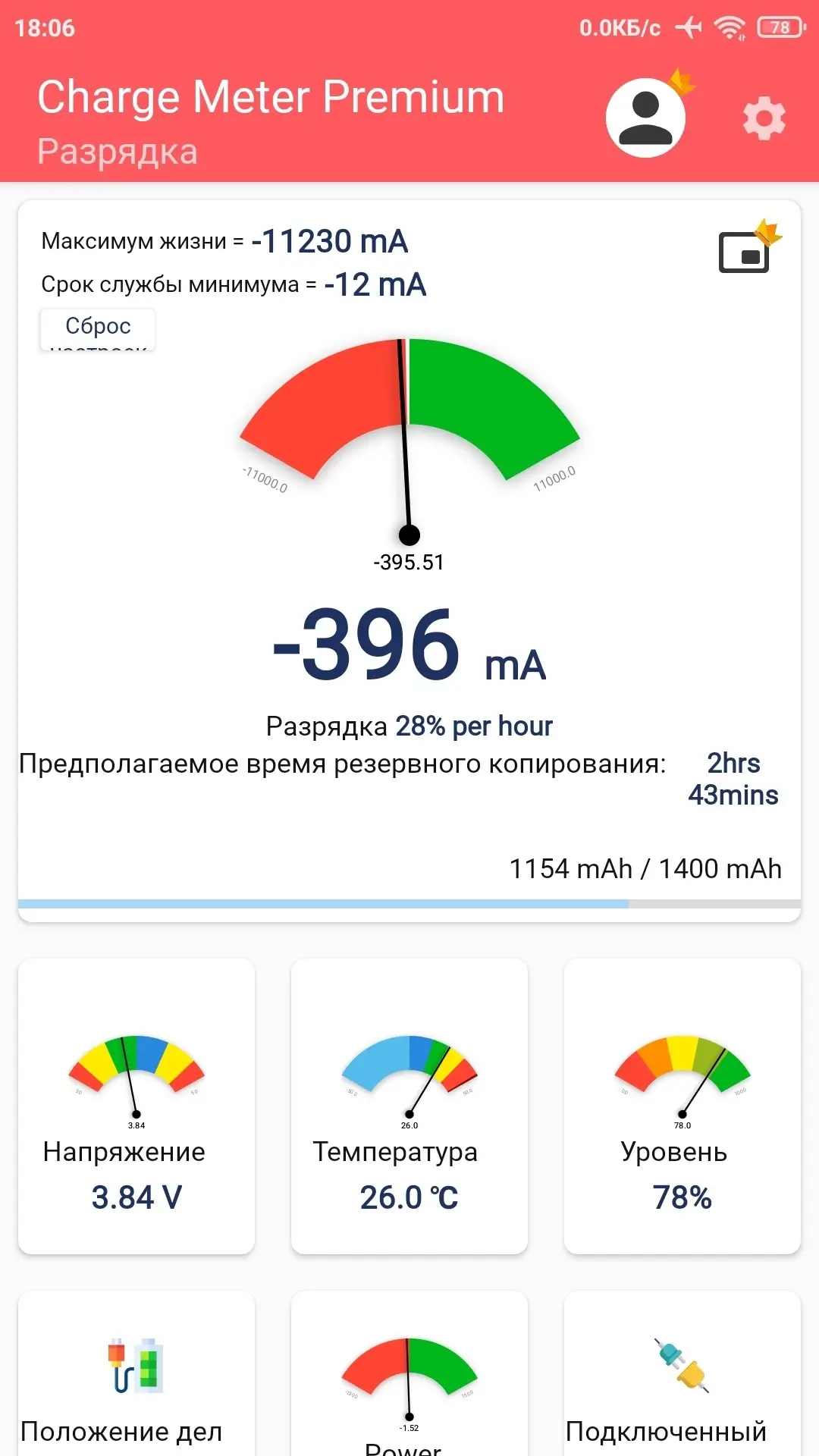The height and width of the screenshot is (1456, 819).
Task: Open the Положение дел status card
Action: point(136,1373)
